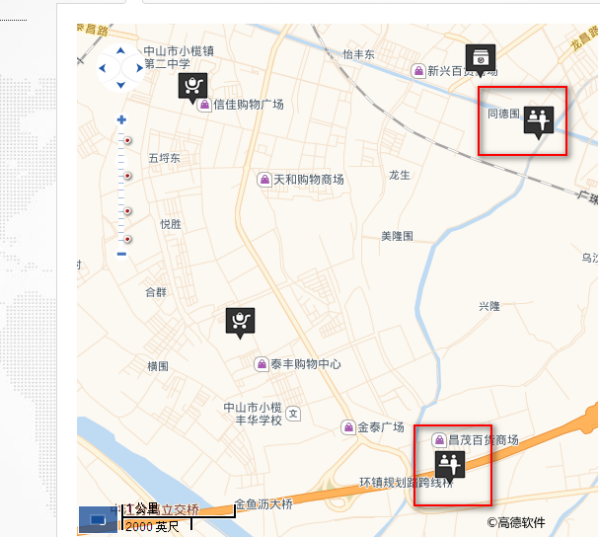
Task: Select the people marker under 昌茂百货商场
Action: point(450,463)
